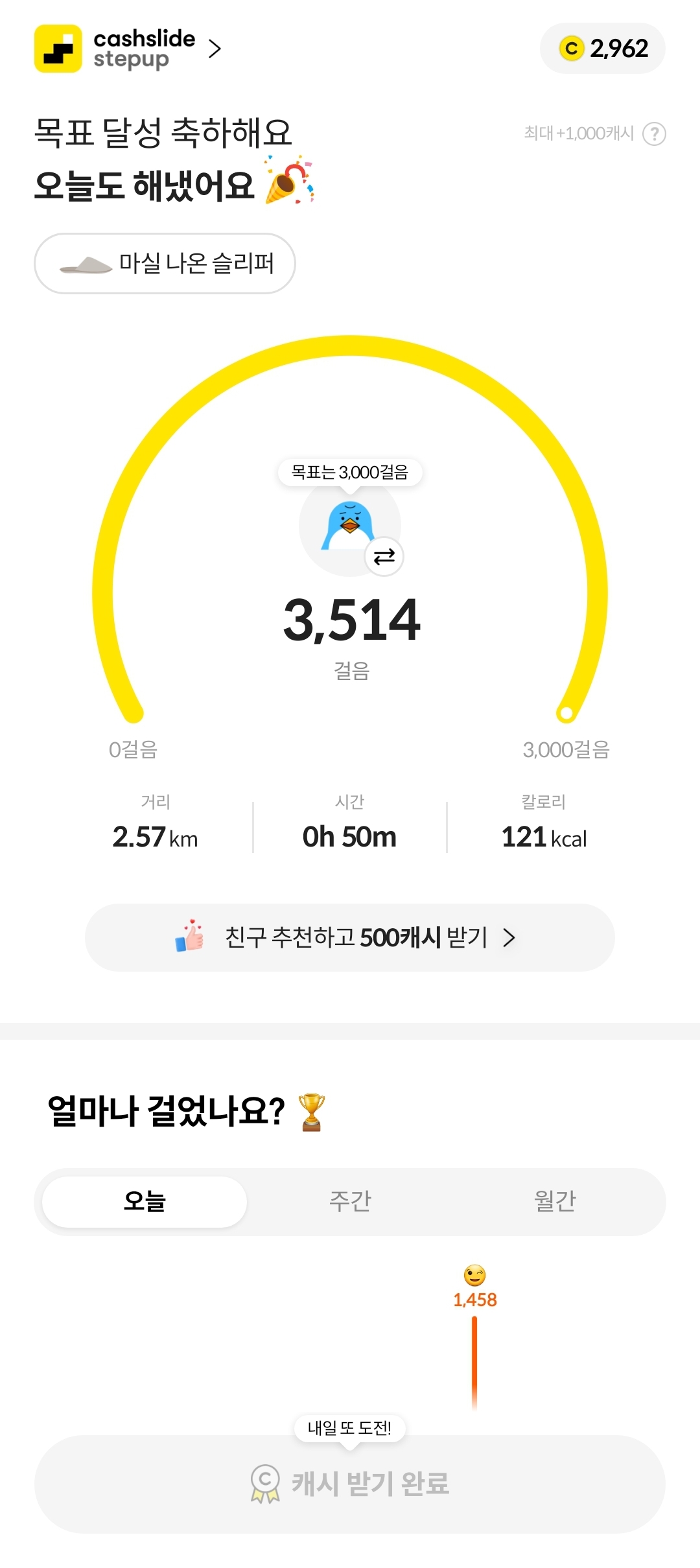The image size is (700, 1568).
Task: Tap the 캐시 받기 완료 button
Action: click(350, 1483)
